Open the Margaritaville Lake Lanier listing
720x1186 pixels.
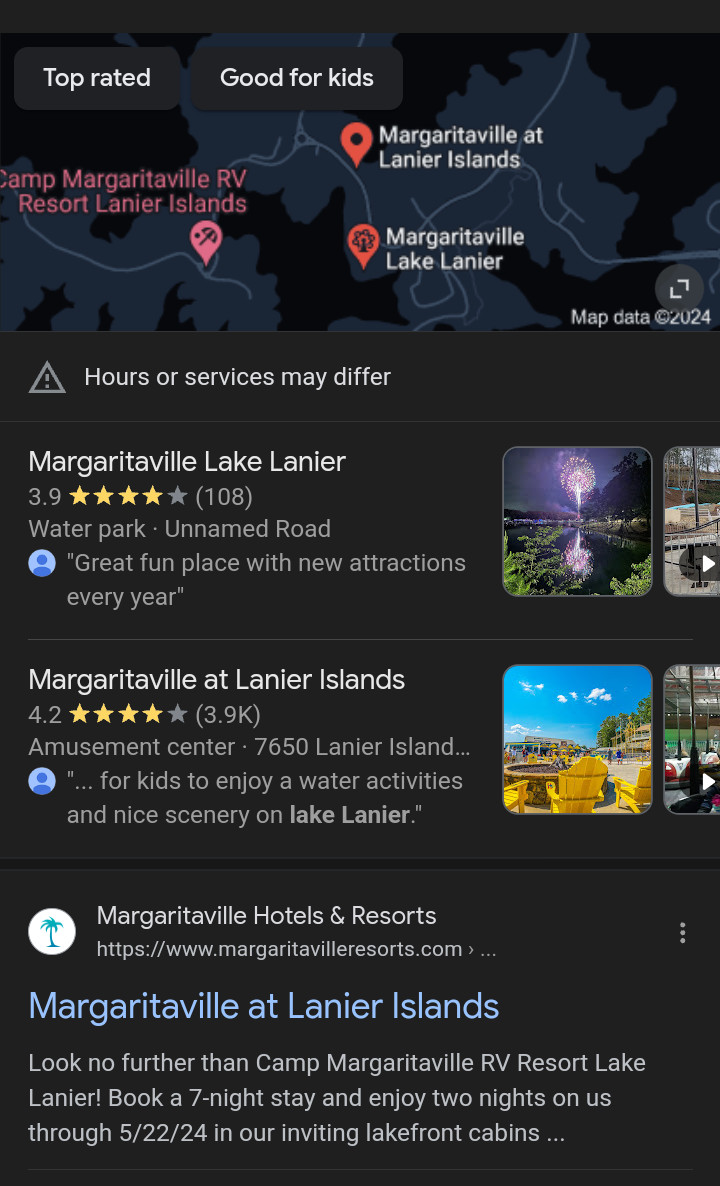187,462
